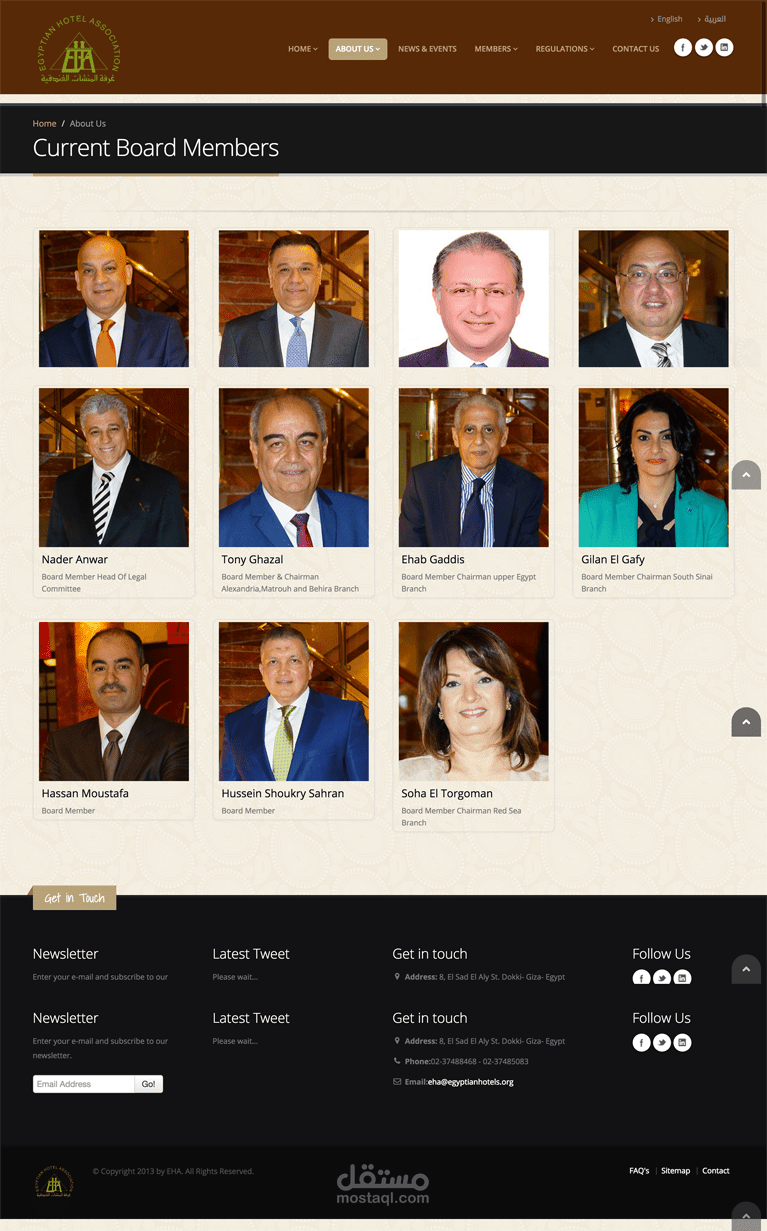Open the Regulations menu
This screenshot has height=1231, width=767.
[564, 49]
